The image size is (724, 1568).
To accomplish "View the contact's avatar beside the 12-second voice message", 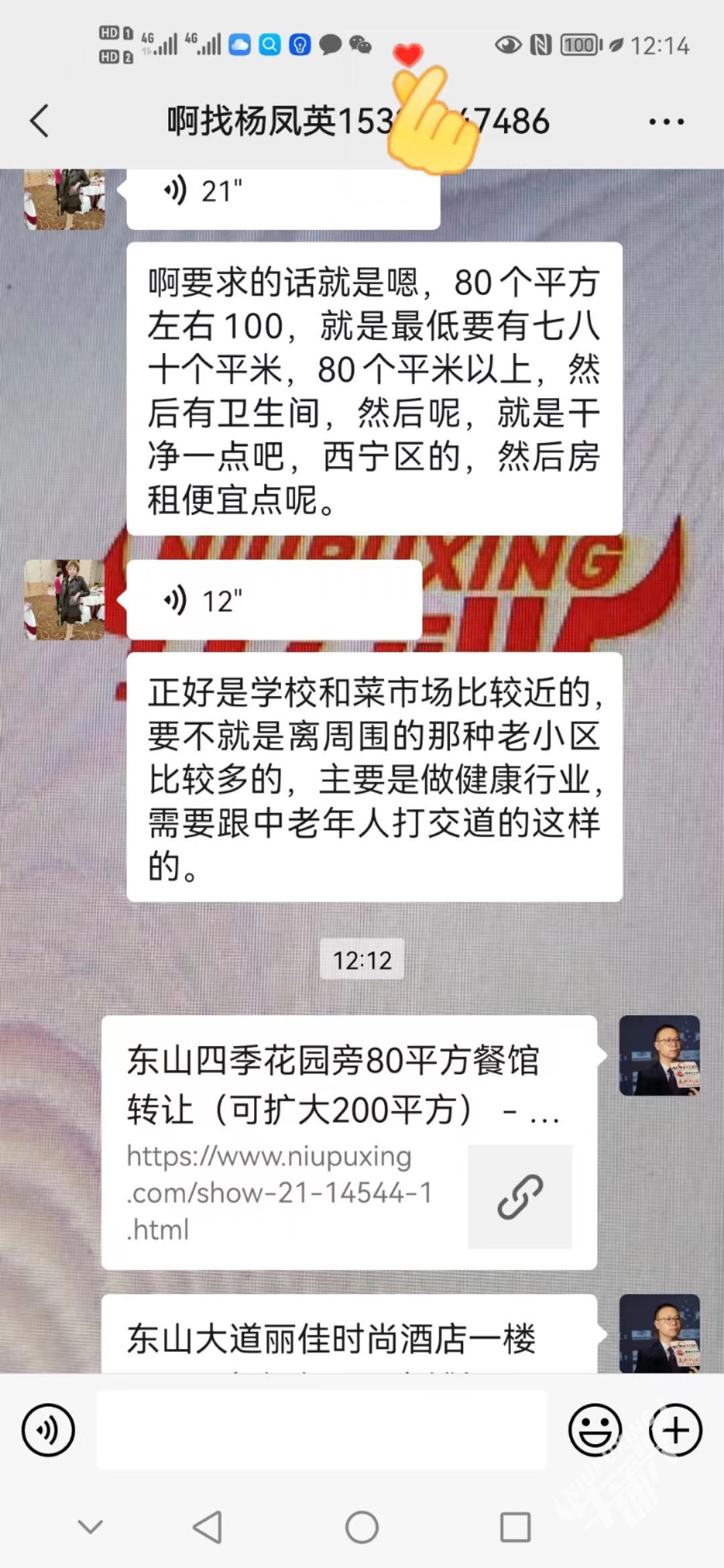I will tap(64, 600).
